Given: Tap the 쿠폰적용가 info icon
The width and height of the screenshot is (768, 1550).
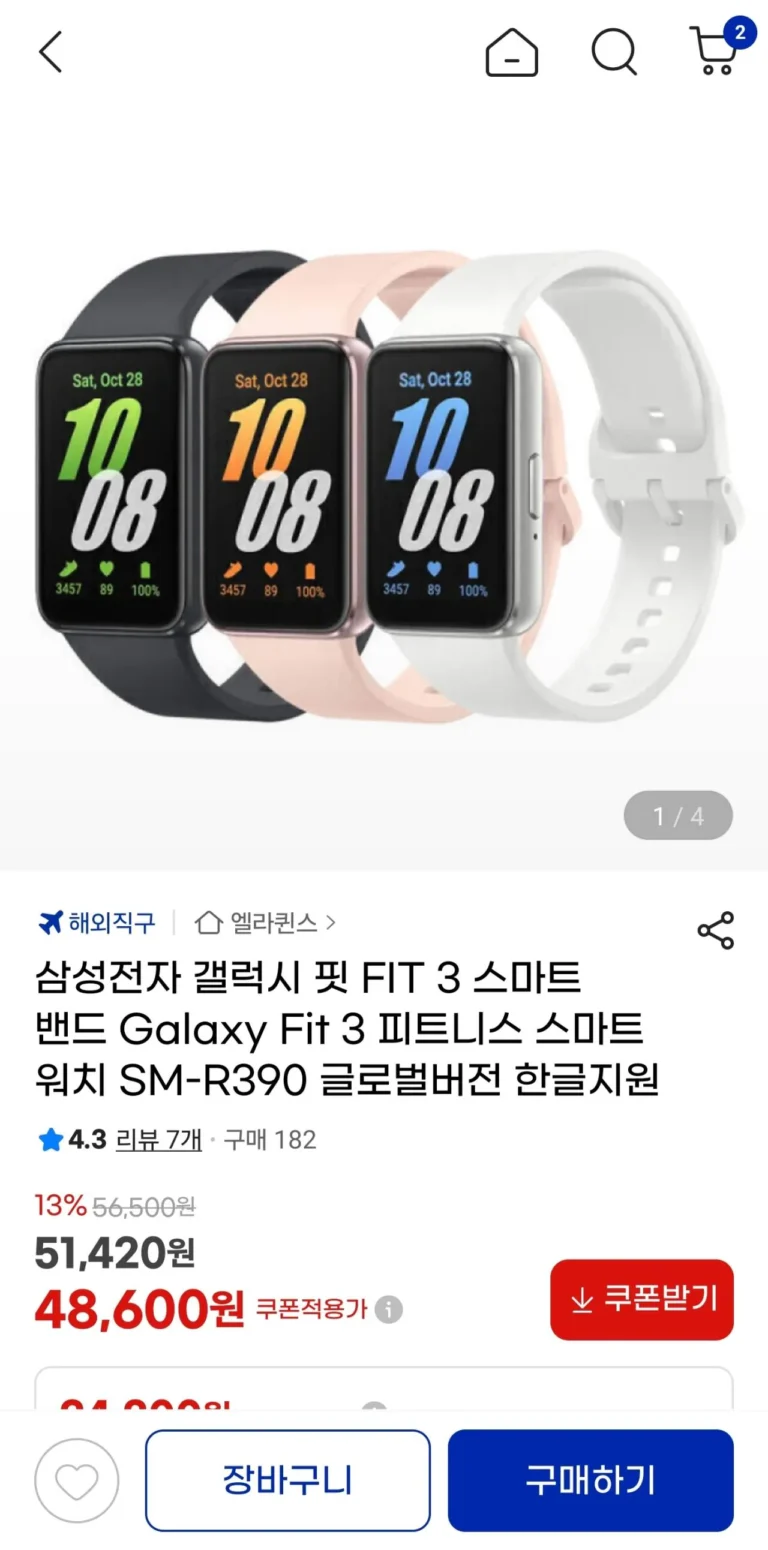Looking at the screenshot, I should (389, 1309).
